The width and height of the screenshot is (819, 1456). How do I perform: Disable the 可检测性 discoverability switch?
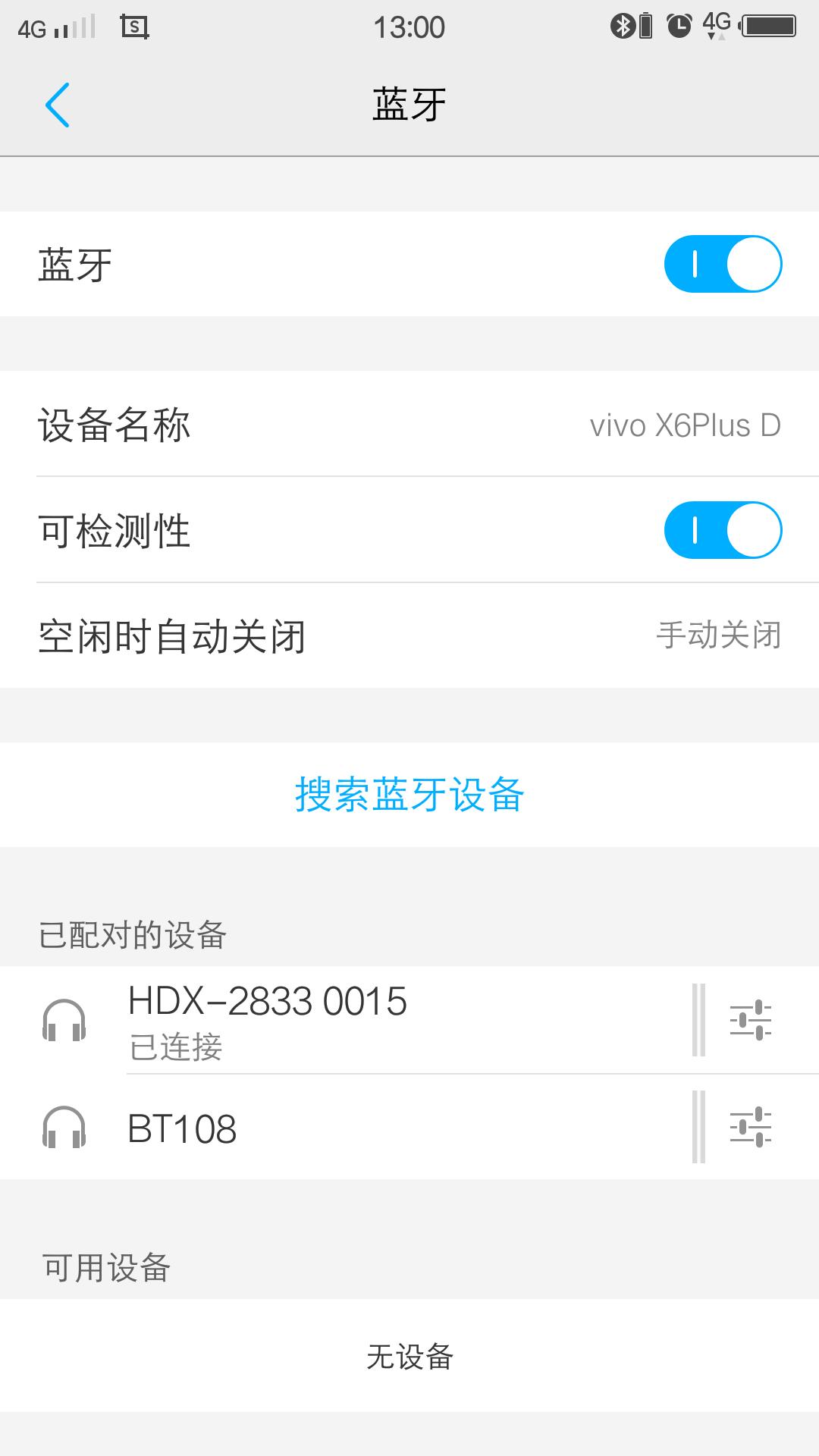[x=722, y=531]
